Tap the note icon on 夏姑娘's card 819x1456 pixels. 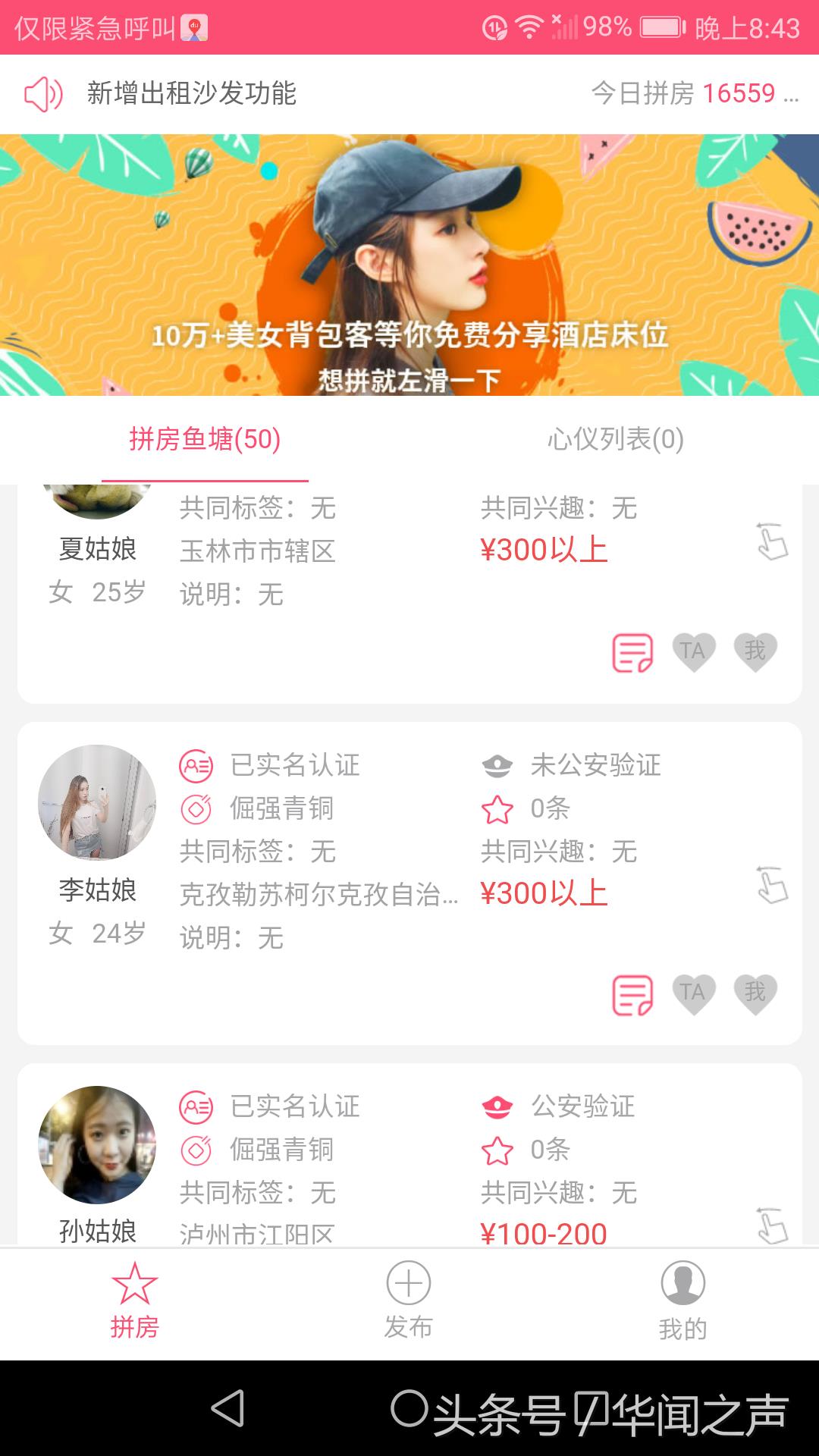coord(632,652)
